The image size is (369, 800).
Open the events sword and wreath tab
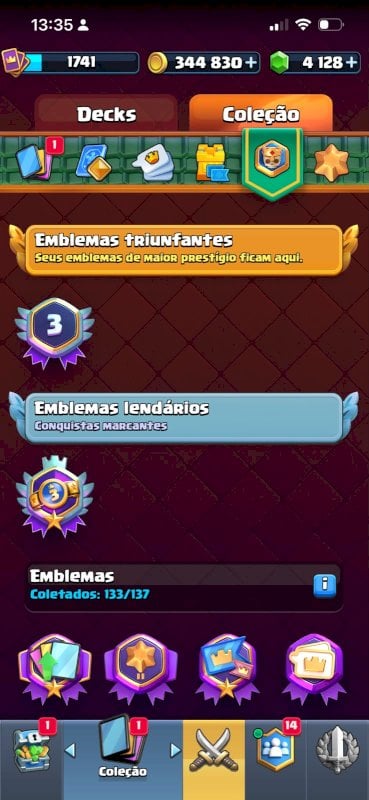click(x=338, y=750)
